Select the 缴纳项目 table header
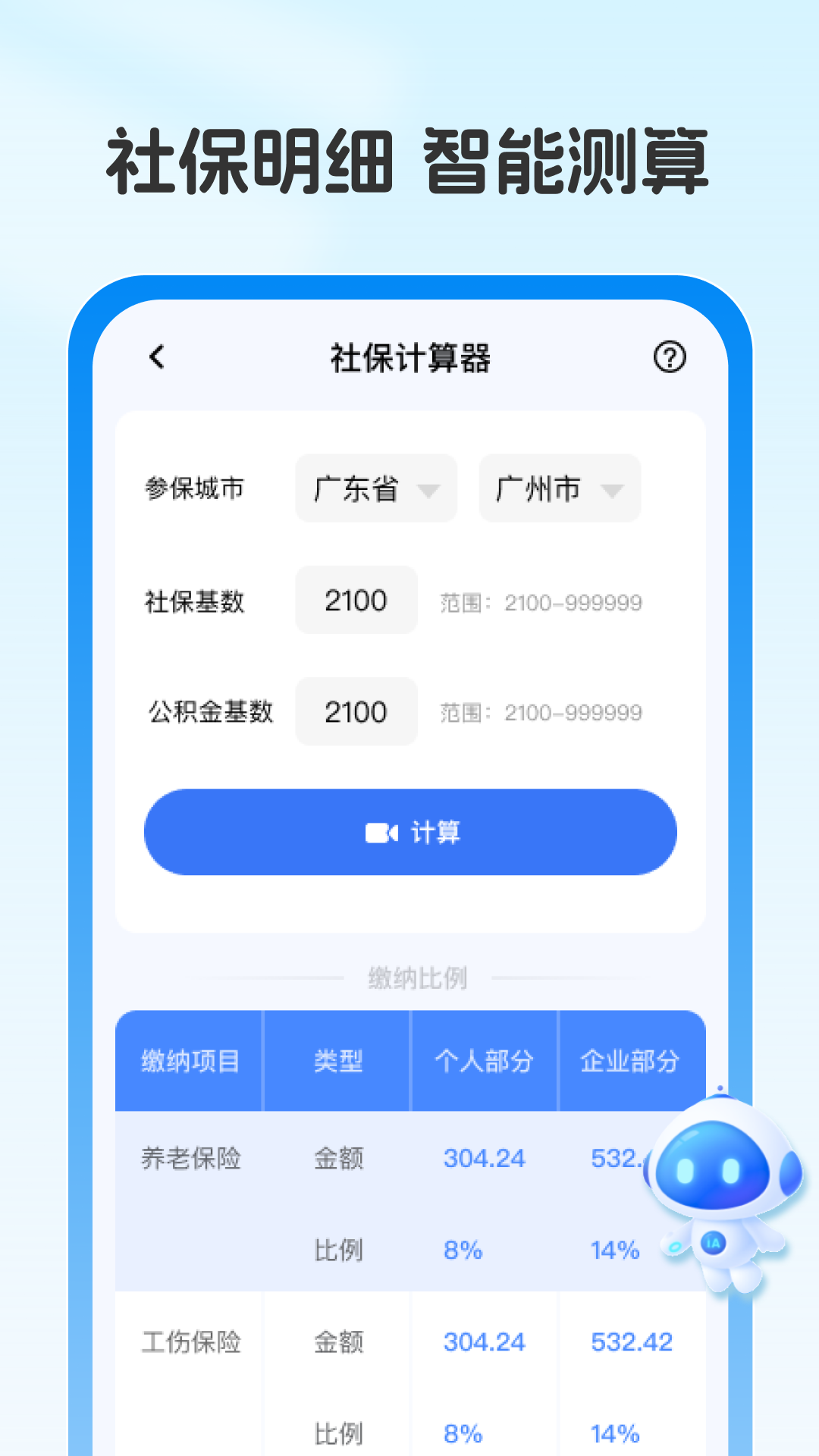The width and height of the screenshot is (819, 1456). (x=189, y=1062)
